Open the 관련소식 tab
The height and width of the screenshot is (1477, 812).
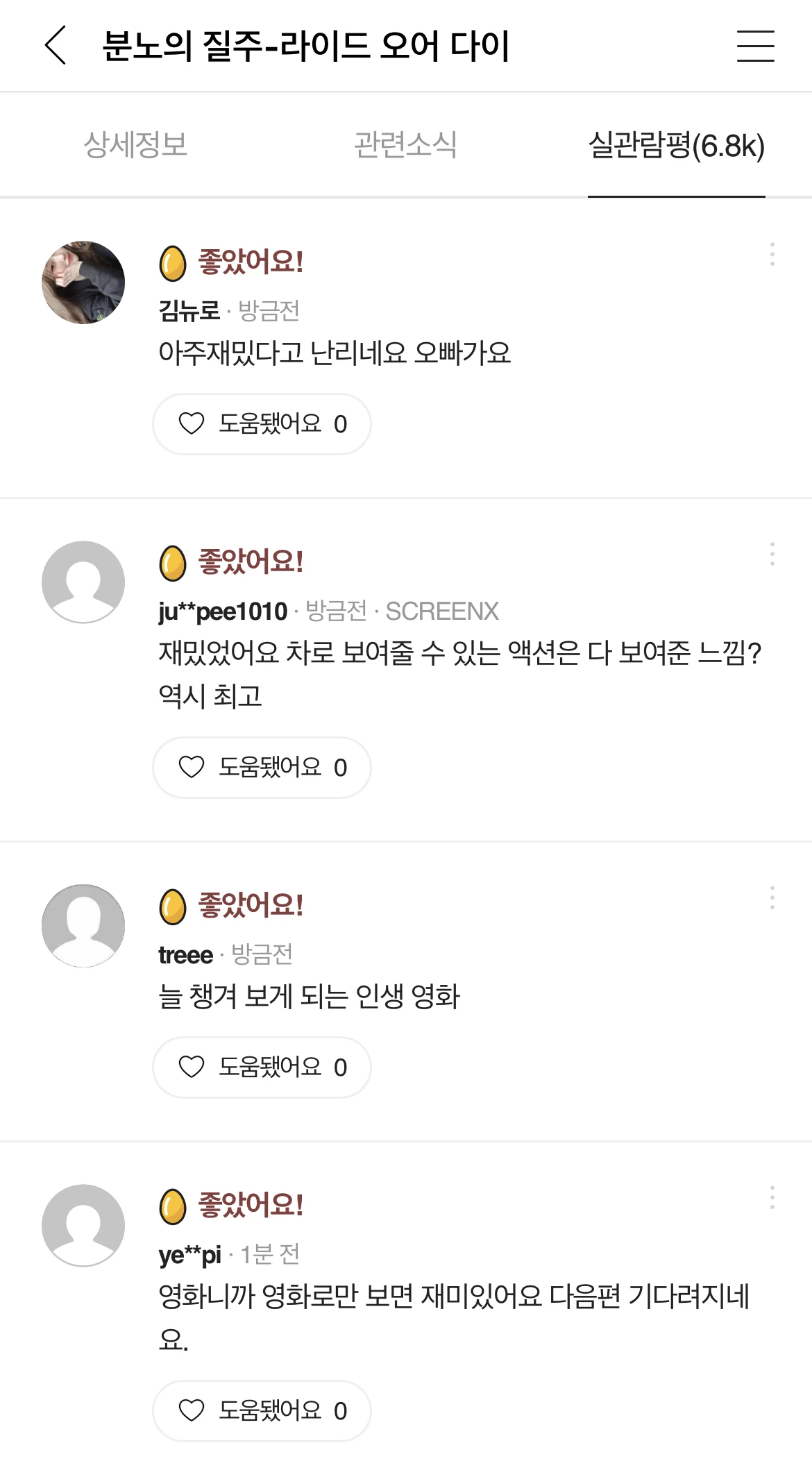click(406, 144)
